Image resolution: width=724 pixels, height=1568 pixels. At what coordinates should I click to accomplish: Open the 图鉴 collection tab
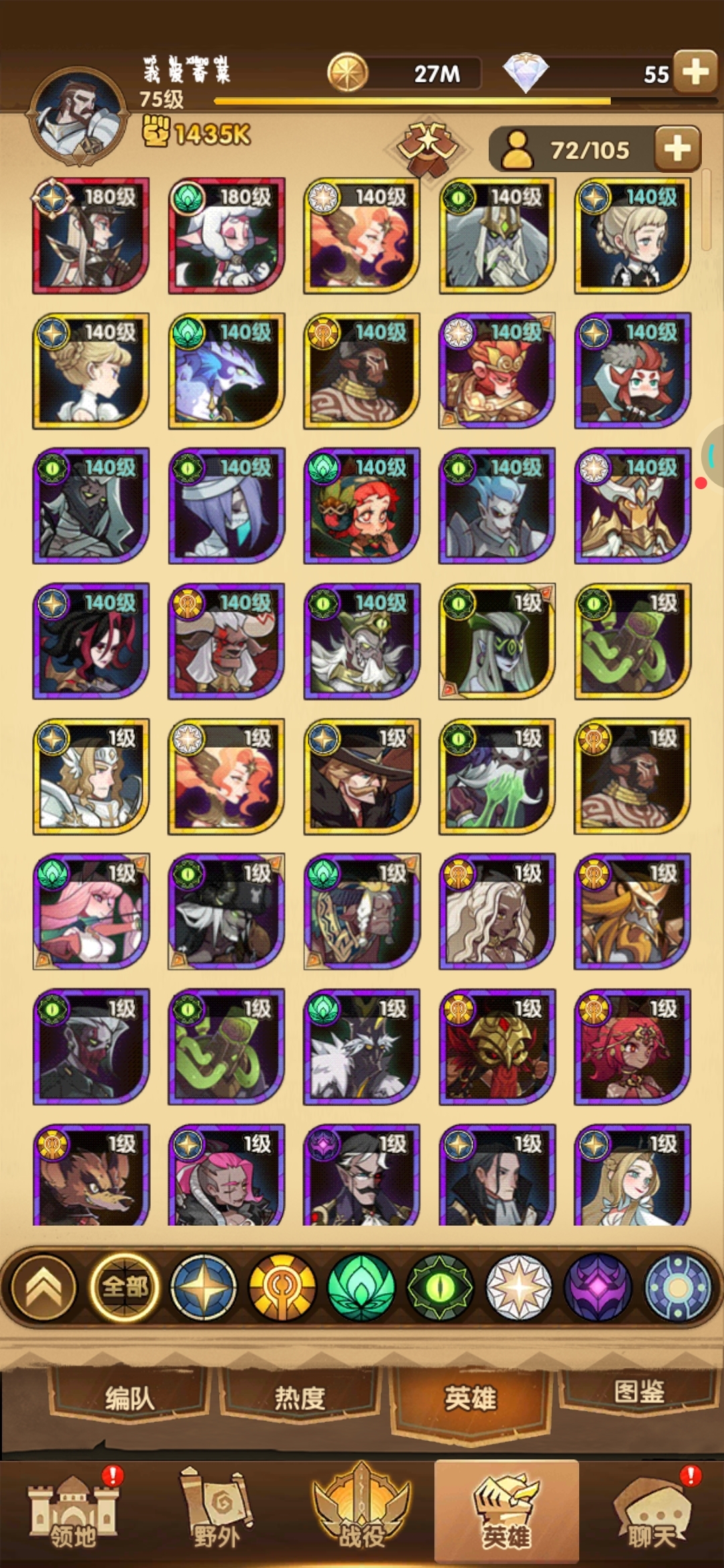(639, 1391)
